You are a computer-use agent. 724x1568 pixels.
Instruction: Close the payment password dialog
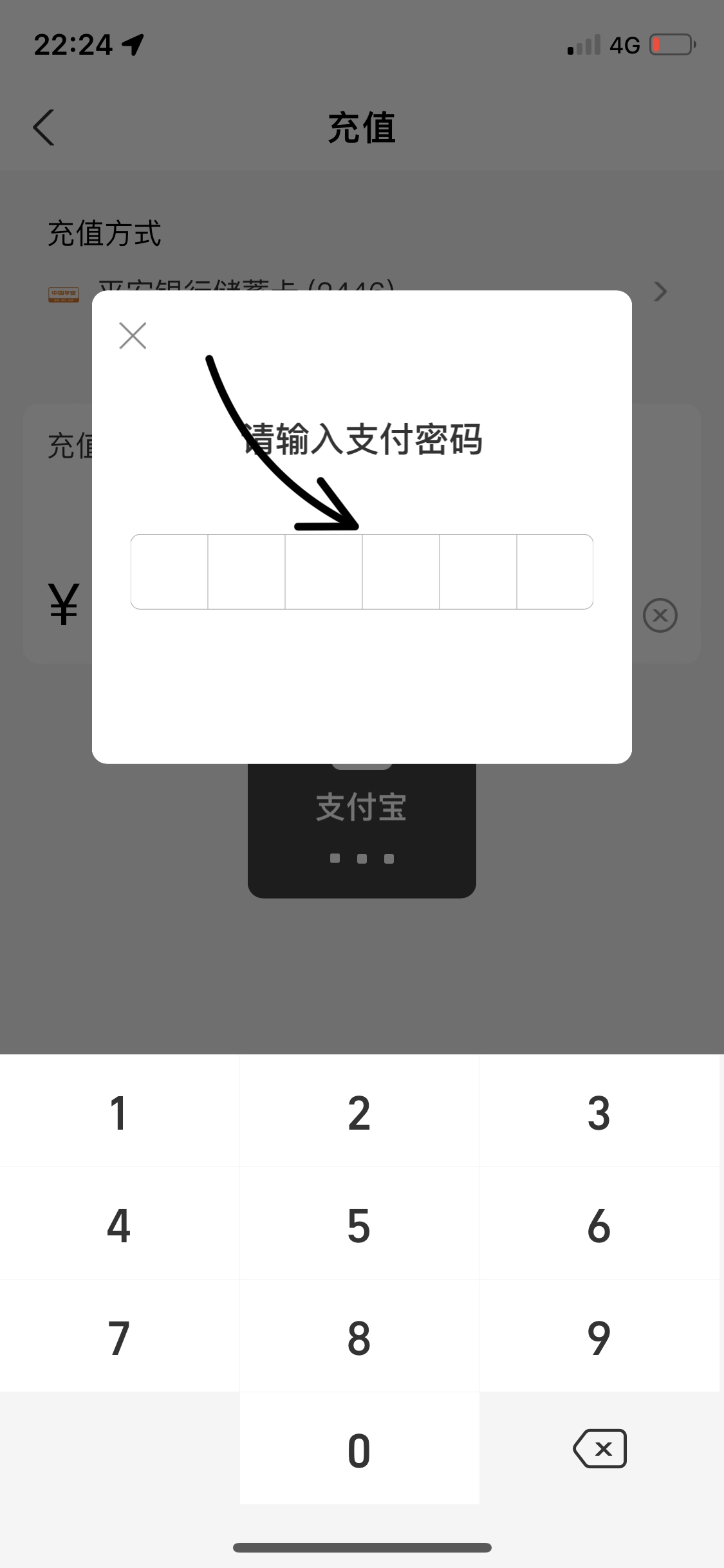133,335
